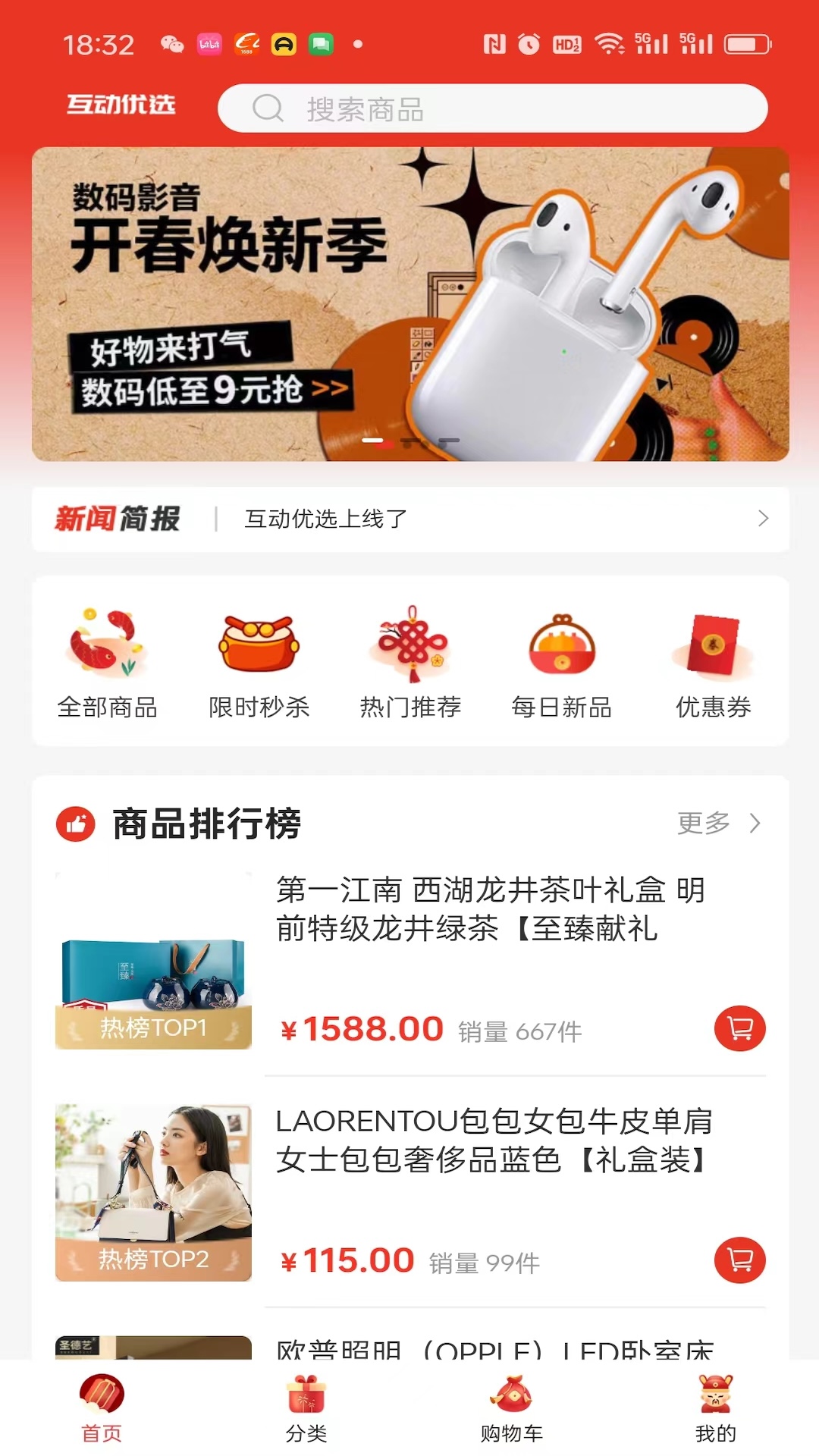Click the 搜索商品 search input field
819x1456 pixels.
click(x=493, y=108)
